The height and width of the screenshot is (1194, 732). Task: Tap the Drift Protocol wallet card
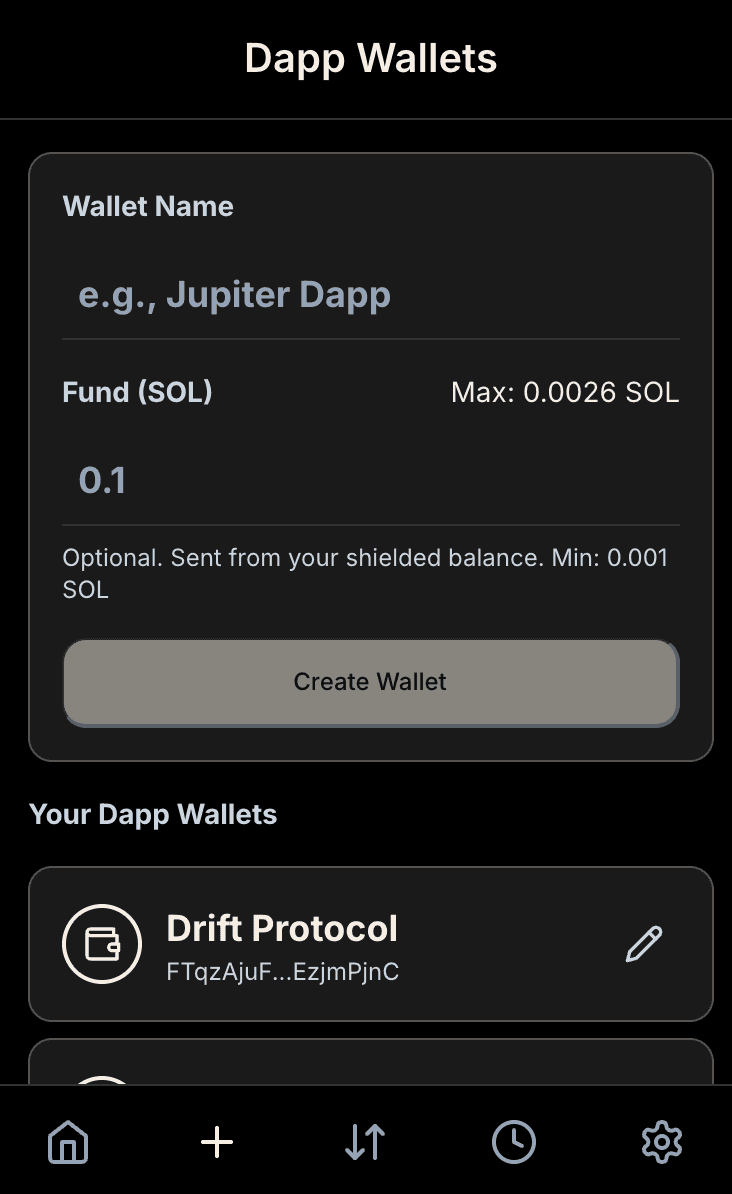[370, 943]
